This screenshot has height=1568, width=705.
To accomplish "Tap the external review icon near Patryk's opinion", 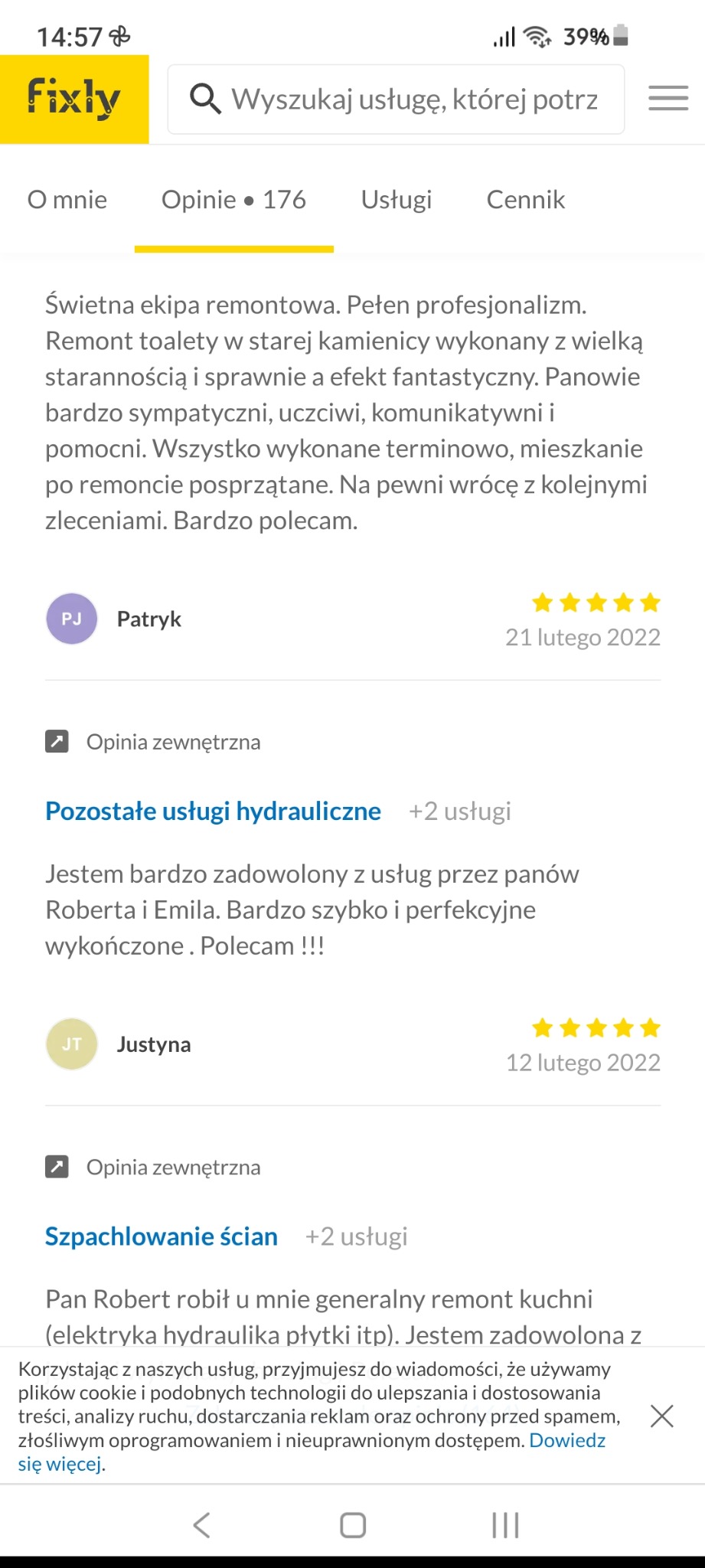I will pos(55,740).
